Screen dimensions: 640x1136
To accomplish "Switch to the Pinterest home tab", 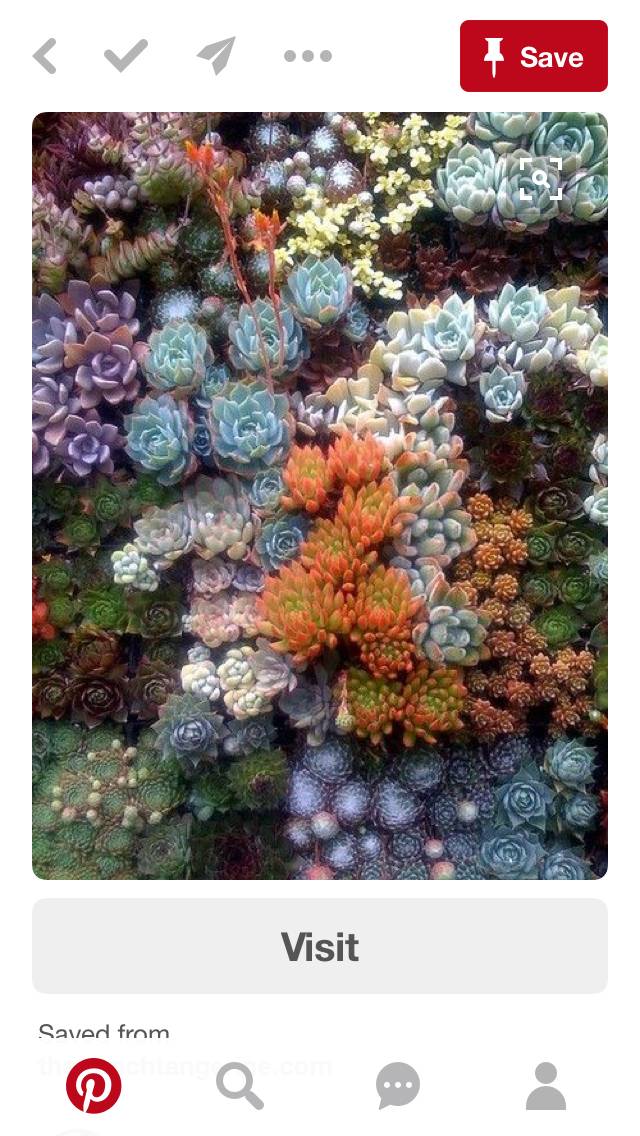I will (x=94, y=1085).
